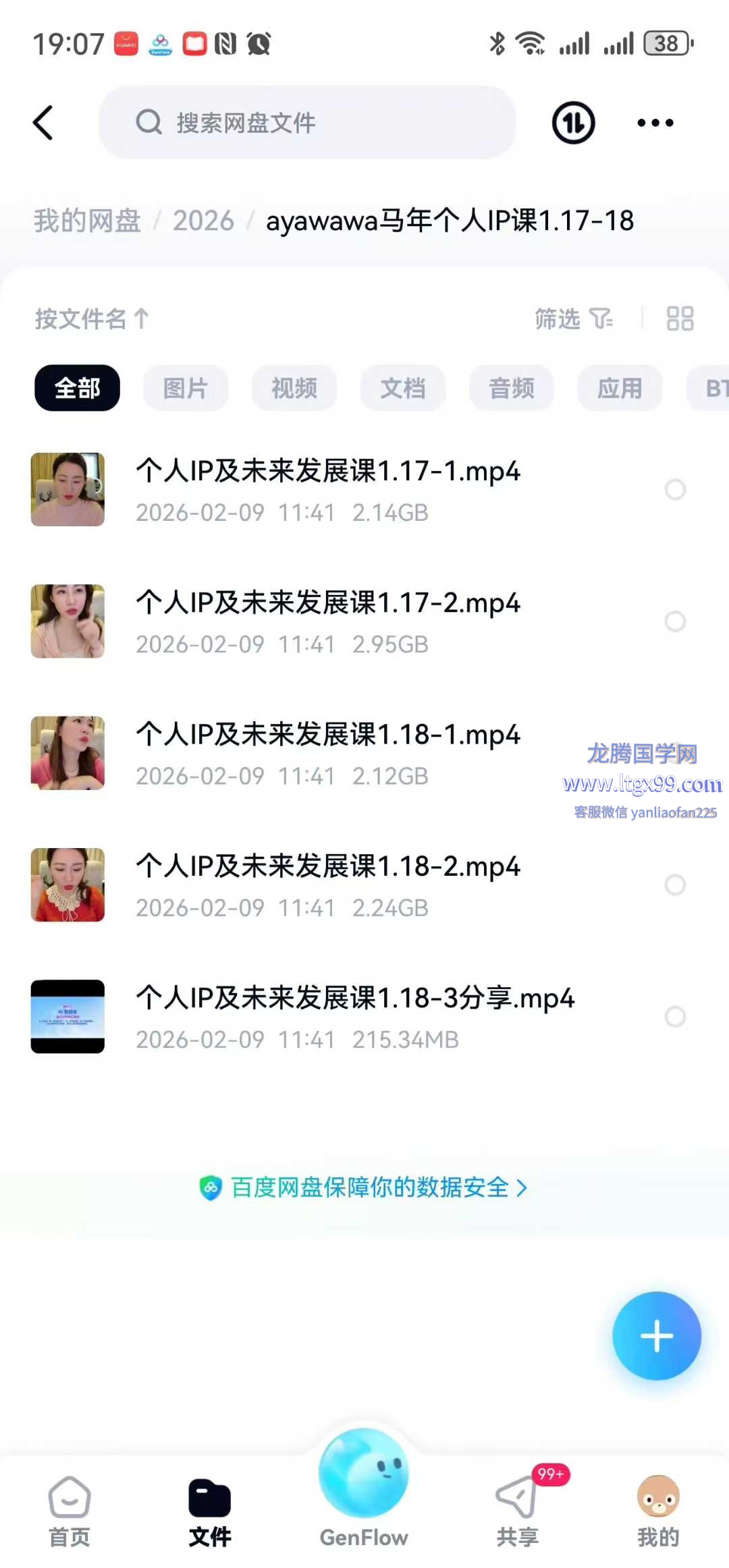Filter files by 图片
729x1568 pixels.
point(186,388)
